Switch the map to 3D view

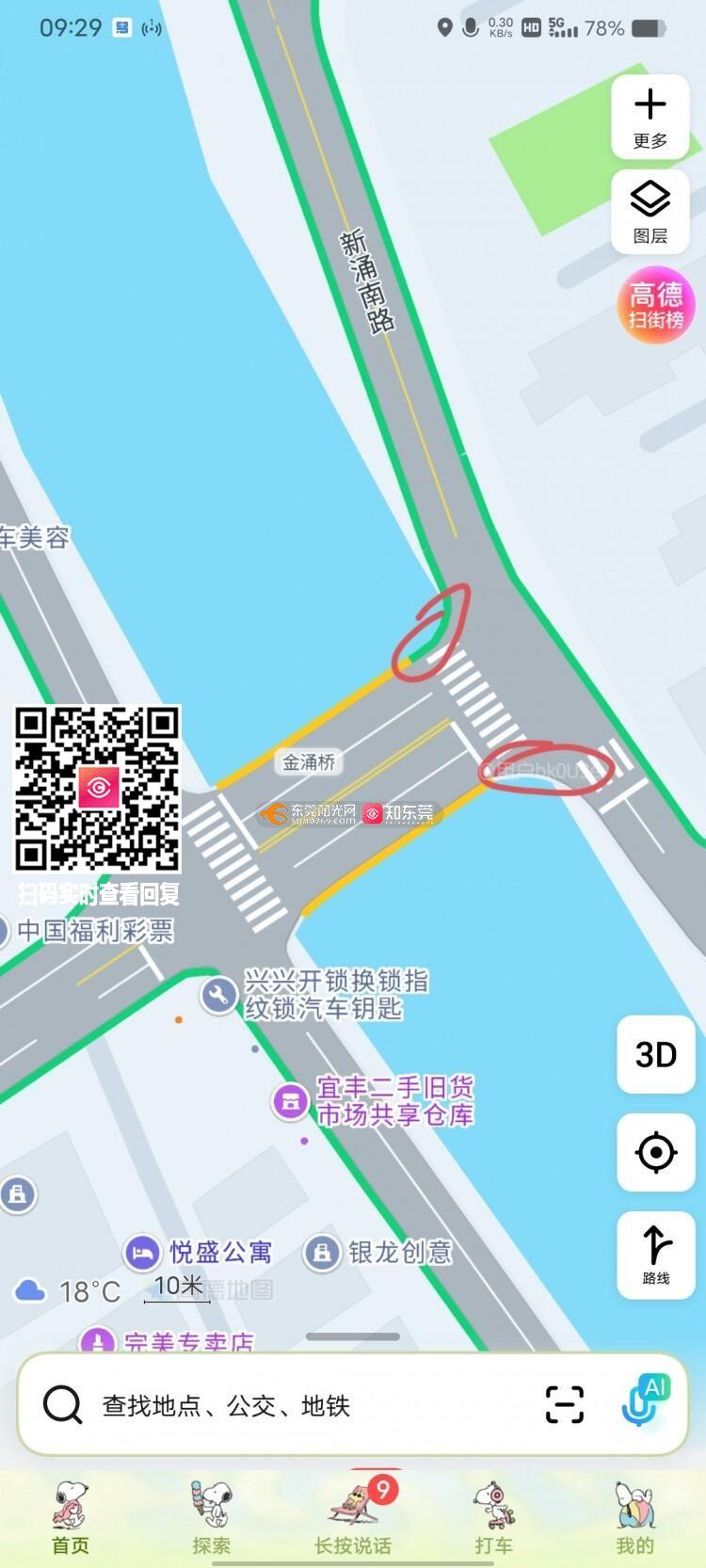click(x=655, y=1054)
